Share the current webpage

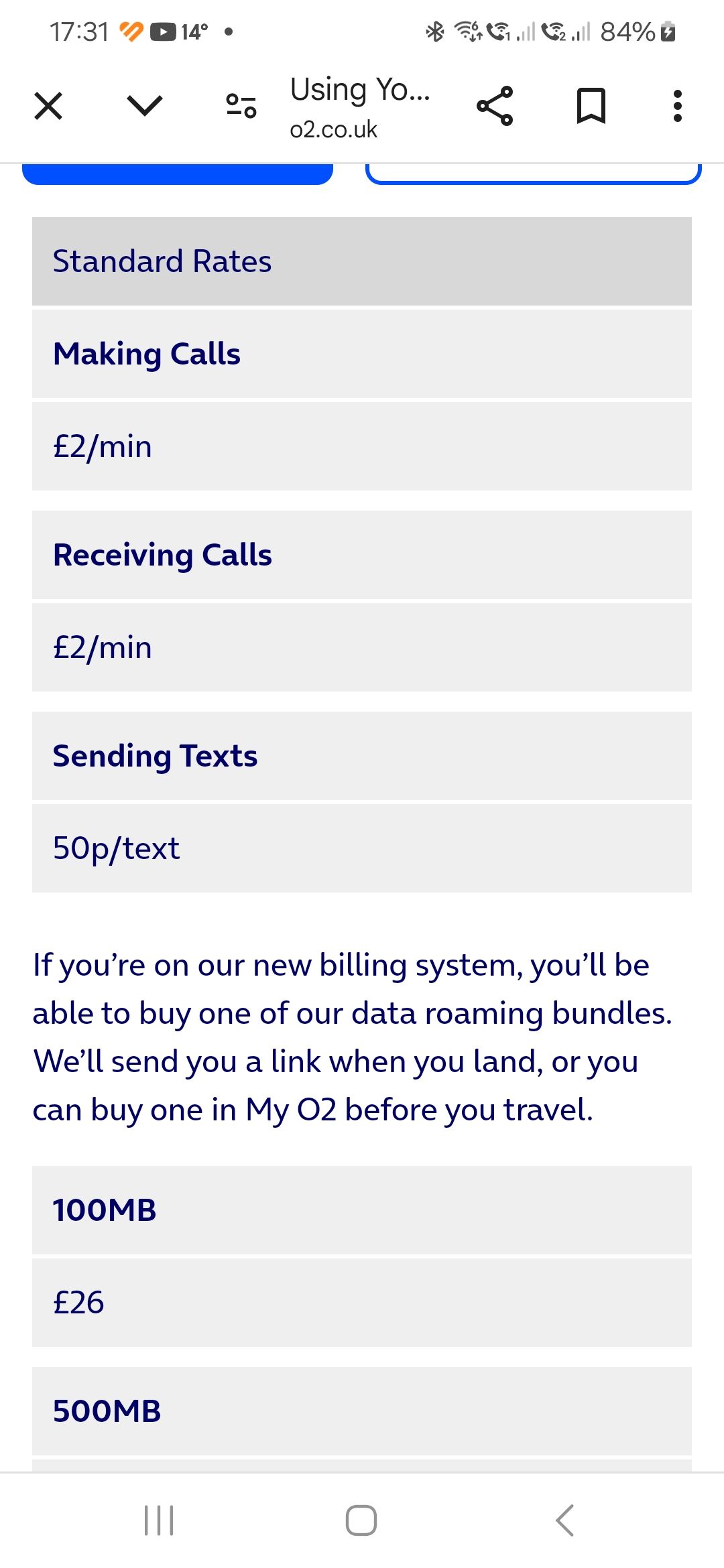[494, 105]
